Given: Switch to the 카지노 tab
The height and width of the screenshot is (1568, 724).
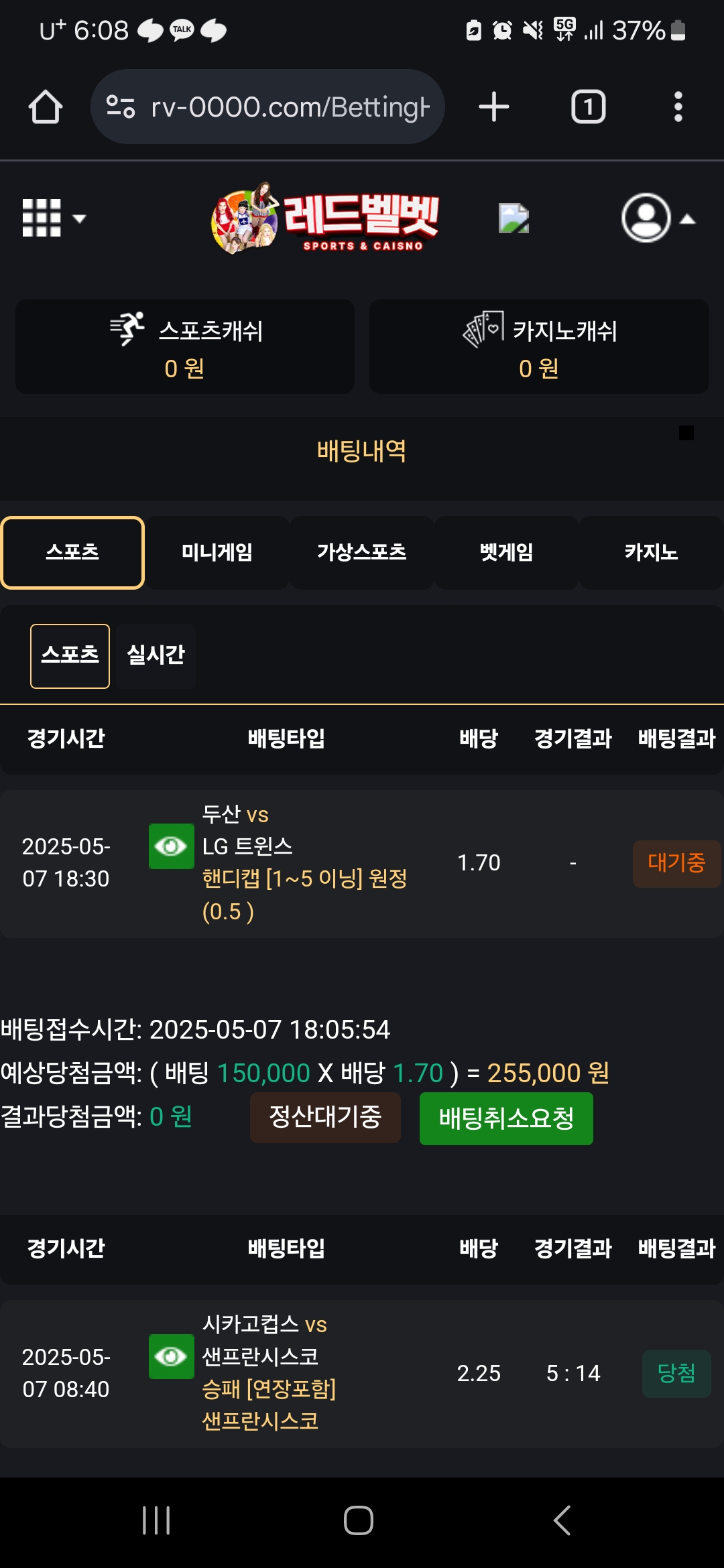Looking at the screenshot, I should click(651, 553).
